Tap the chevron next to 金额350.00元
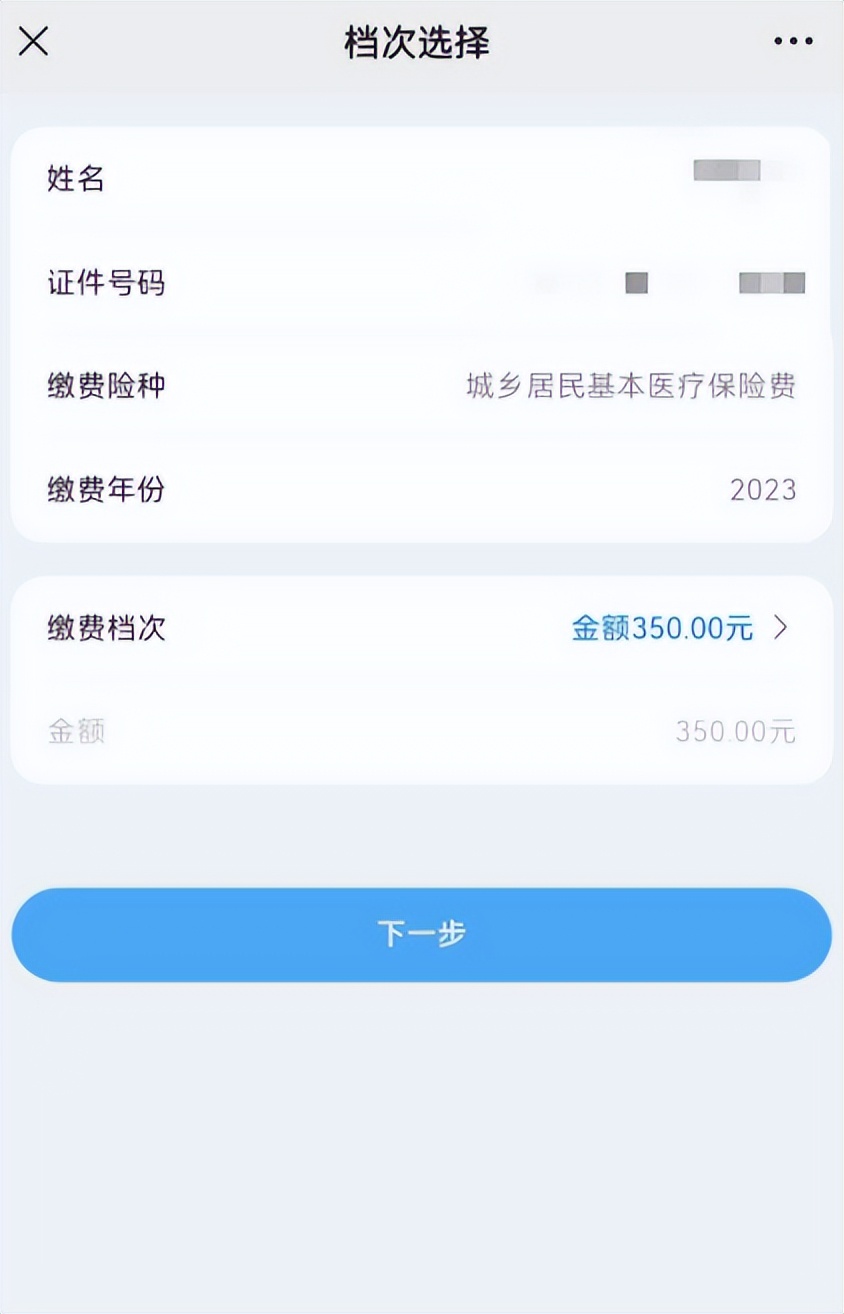 click(784, 629)
